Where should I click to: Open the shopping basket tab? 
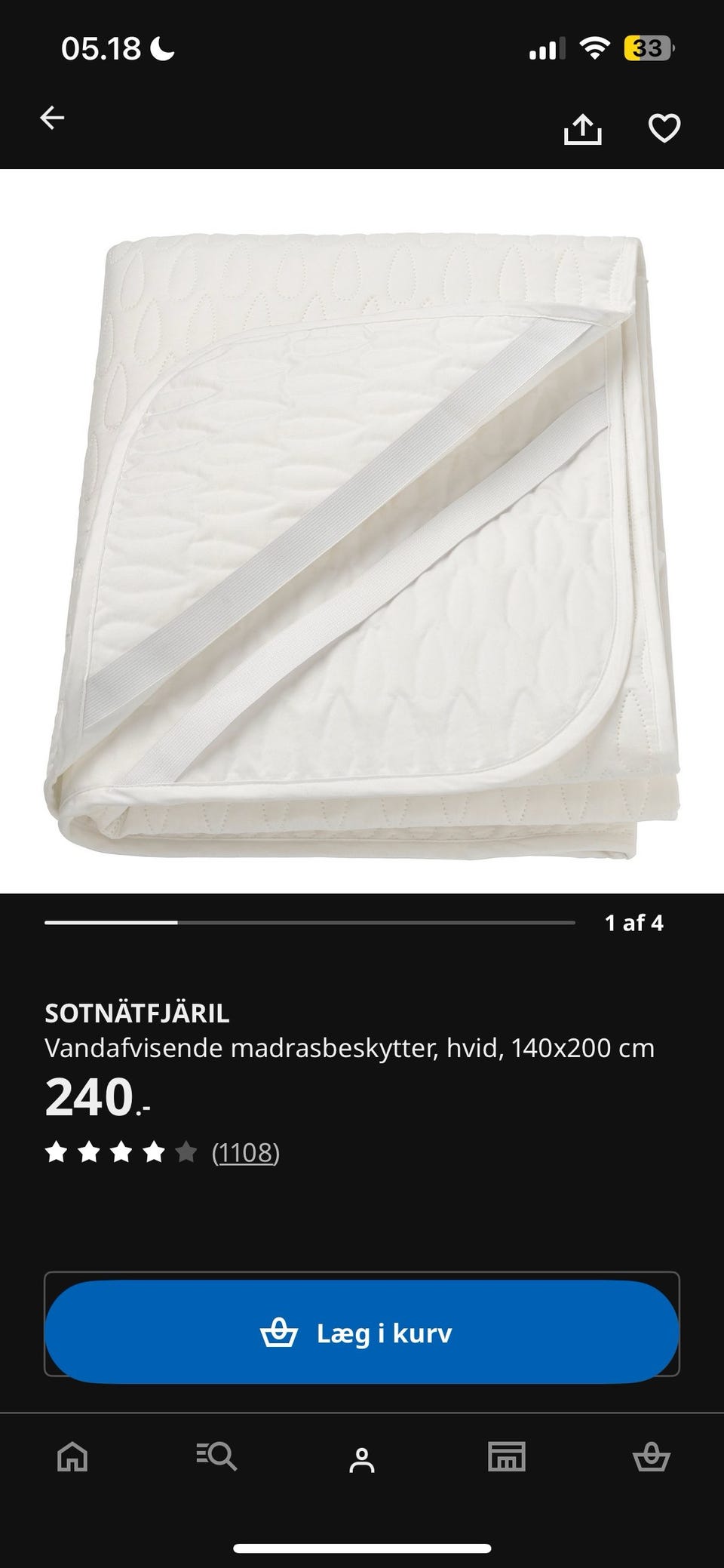[x=651, y=1456]
